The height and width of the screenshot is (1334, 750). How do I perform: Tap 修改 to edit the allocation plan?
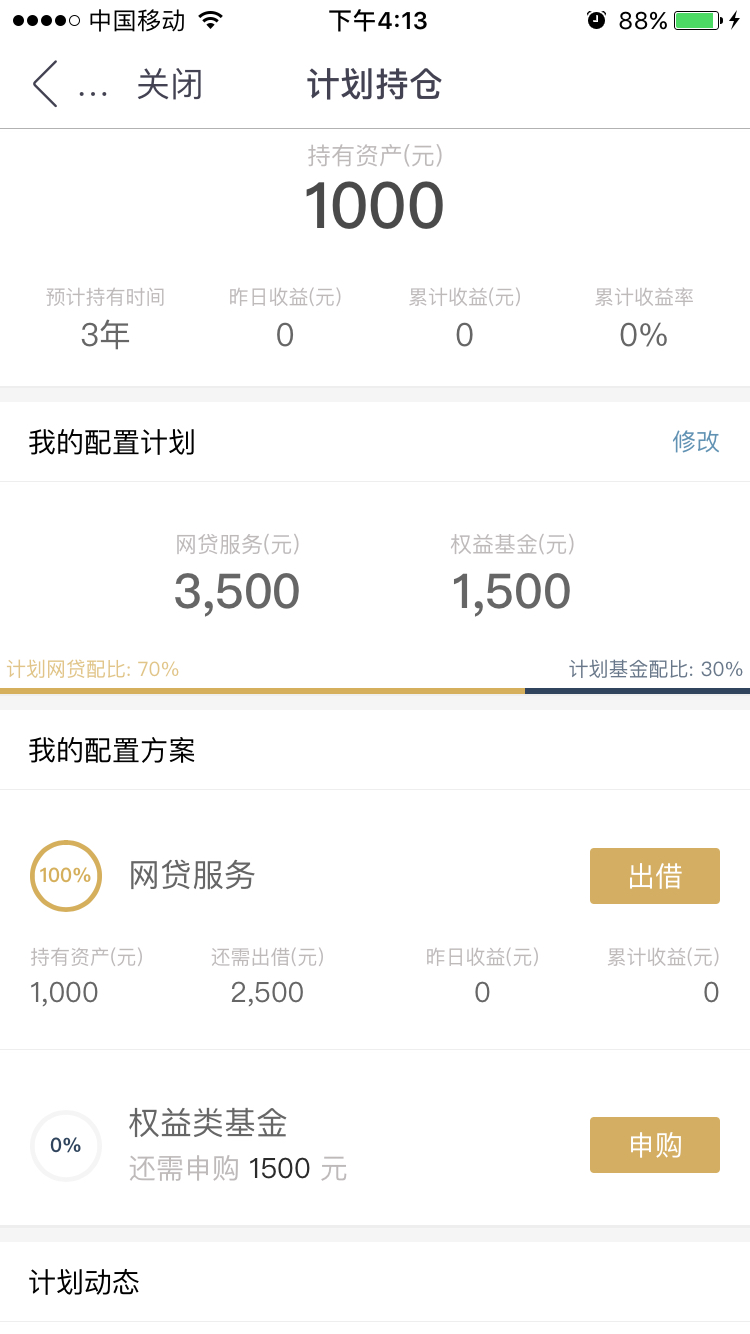(696, 441)
